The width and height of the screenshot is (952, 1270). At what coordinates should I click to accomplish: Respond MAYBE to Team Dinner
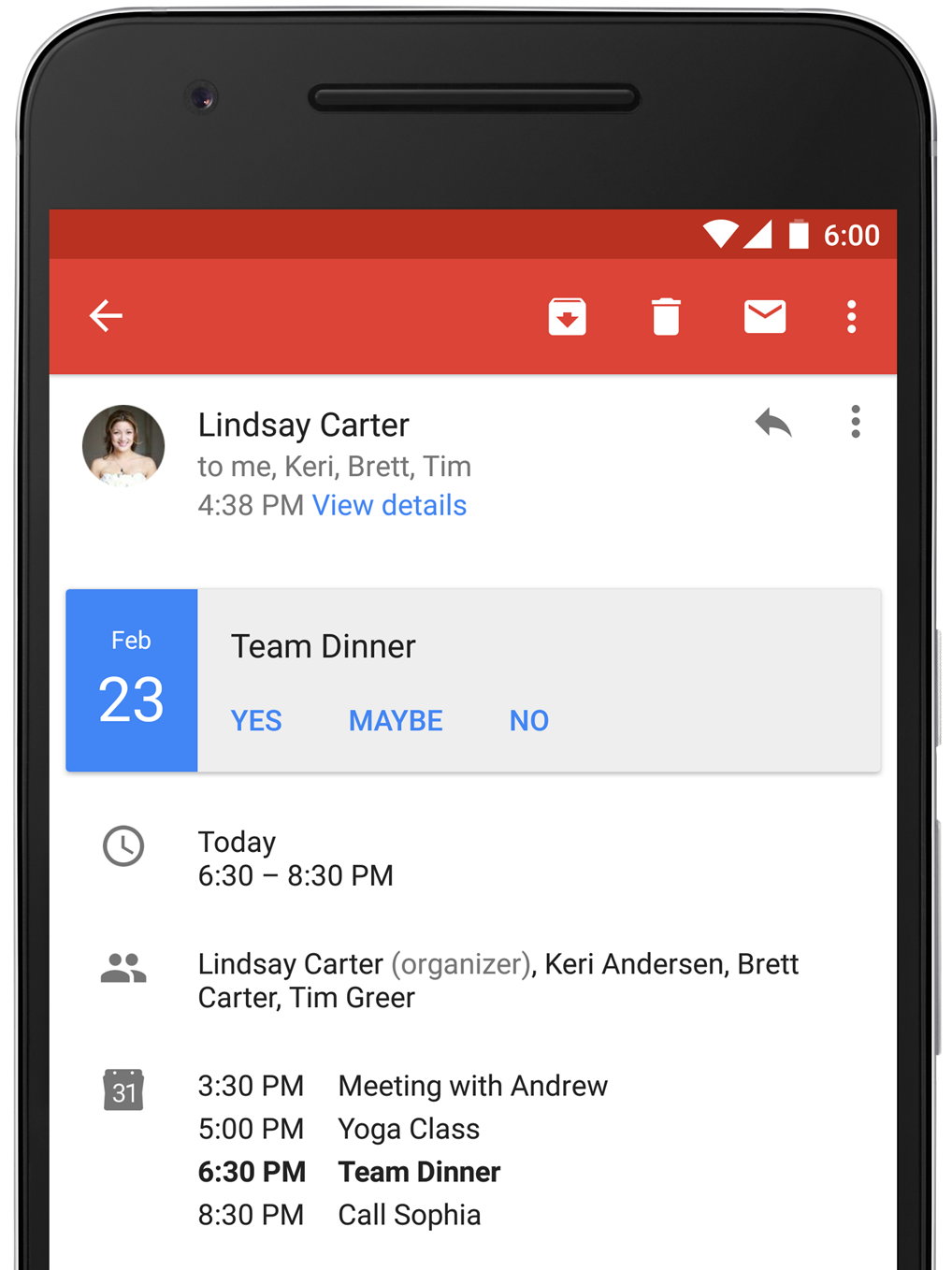pos(396,720)
